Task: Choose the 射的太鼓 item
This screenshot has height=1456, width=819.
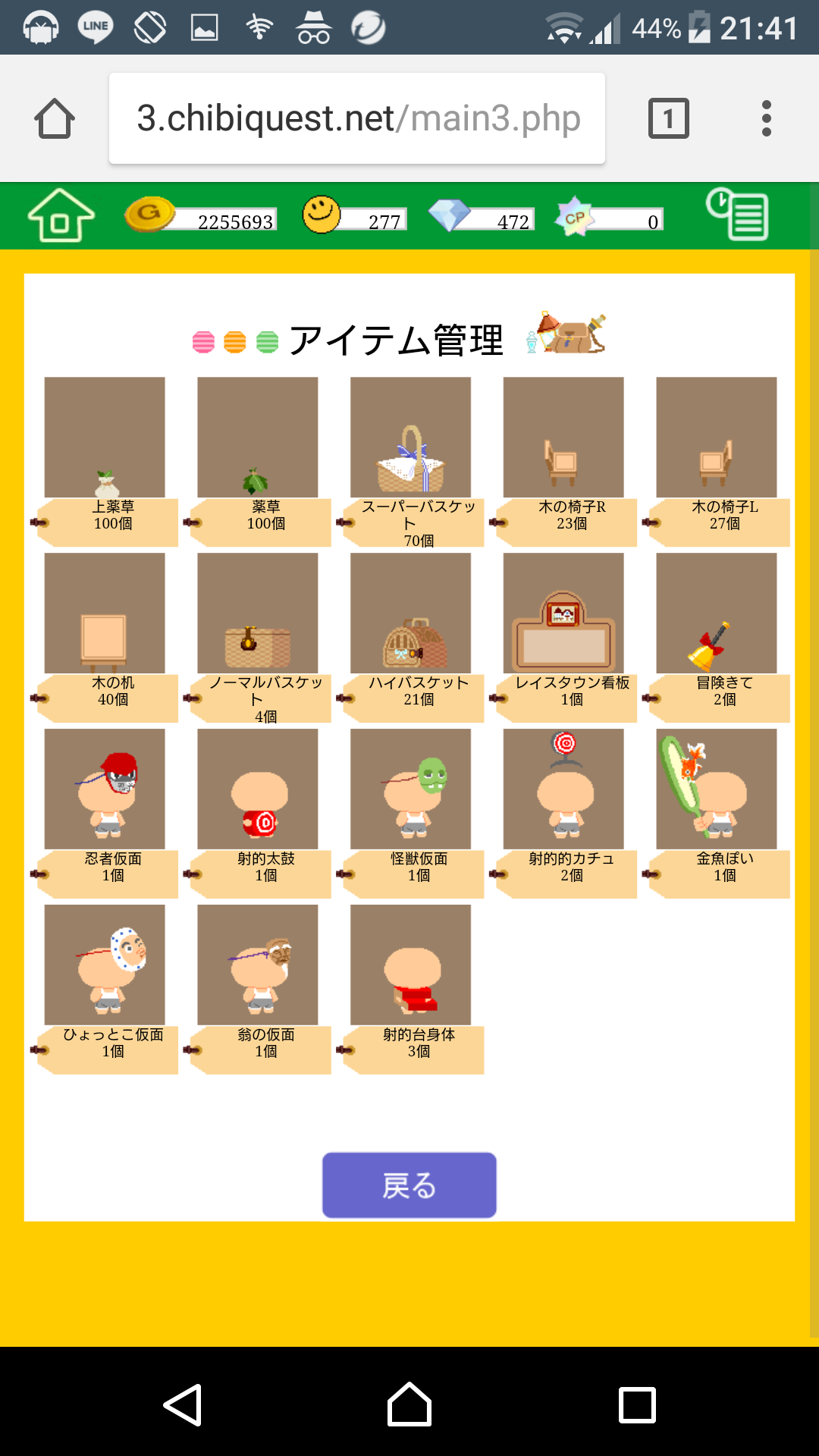Action: 258,789
